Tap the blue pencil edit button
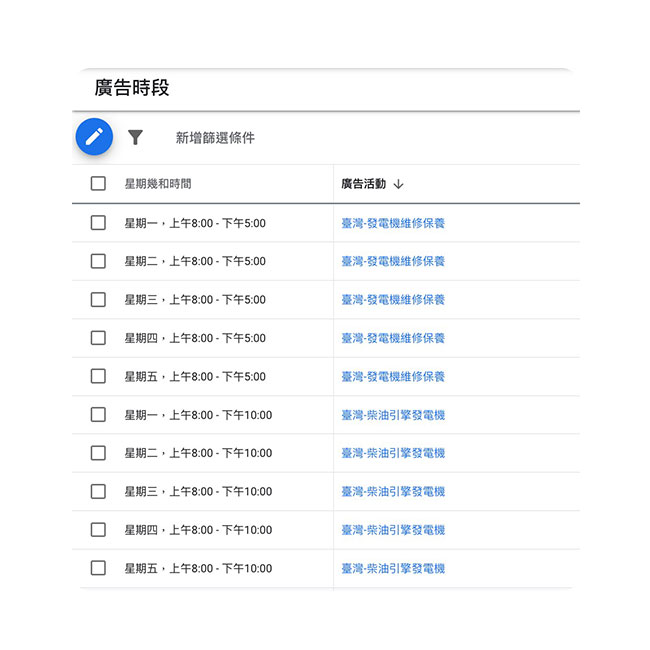Viewport: 650px width, 650px height. pyautogui.click(x=94, y=137)
